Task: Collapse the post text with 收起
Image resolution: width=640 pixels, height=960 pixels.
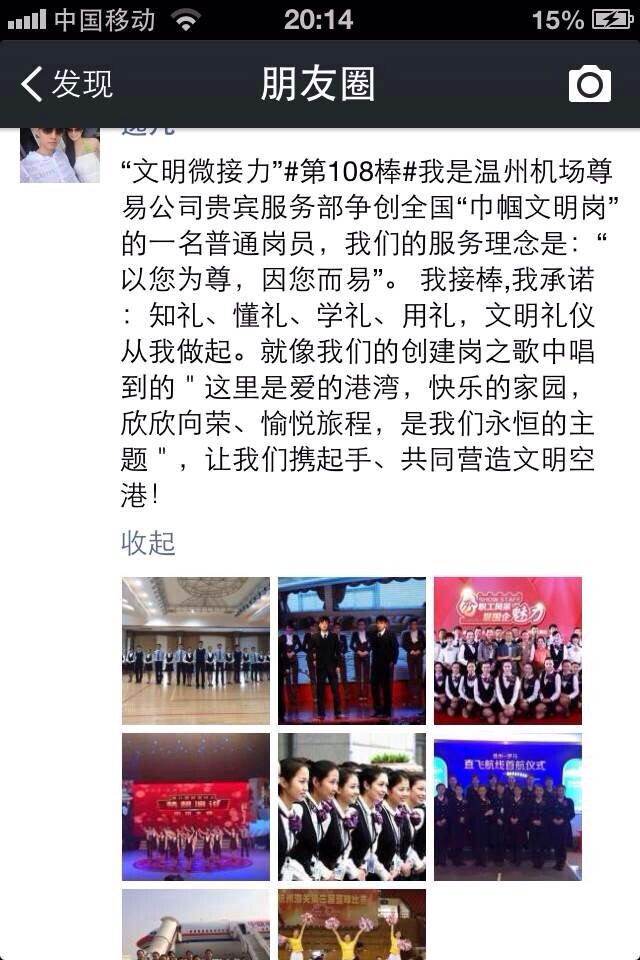Action: 148,543
